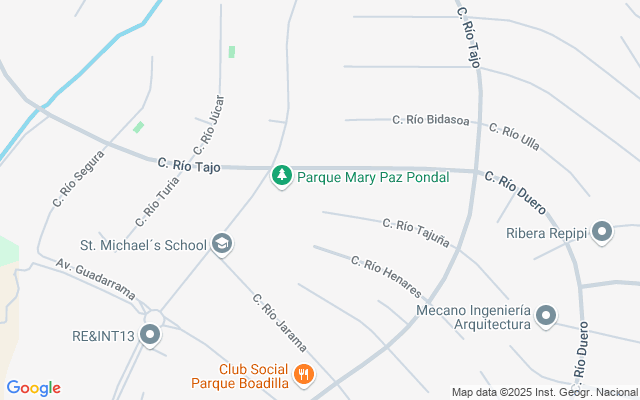Open the Mecano Ingeniería Arquitectura pin
Image resolution: width=640 pixels, height=400 pixels.
(546, 317)
